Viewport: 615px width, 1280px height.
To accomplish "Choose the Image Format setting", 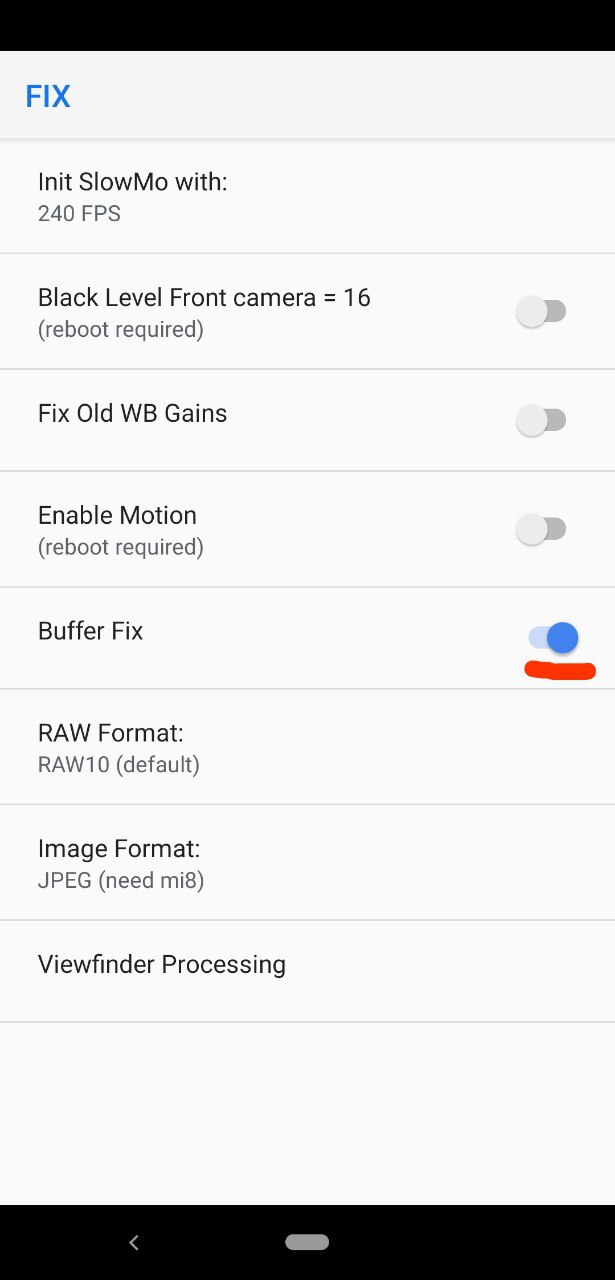I will 307,863.
